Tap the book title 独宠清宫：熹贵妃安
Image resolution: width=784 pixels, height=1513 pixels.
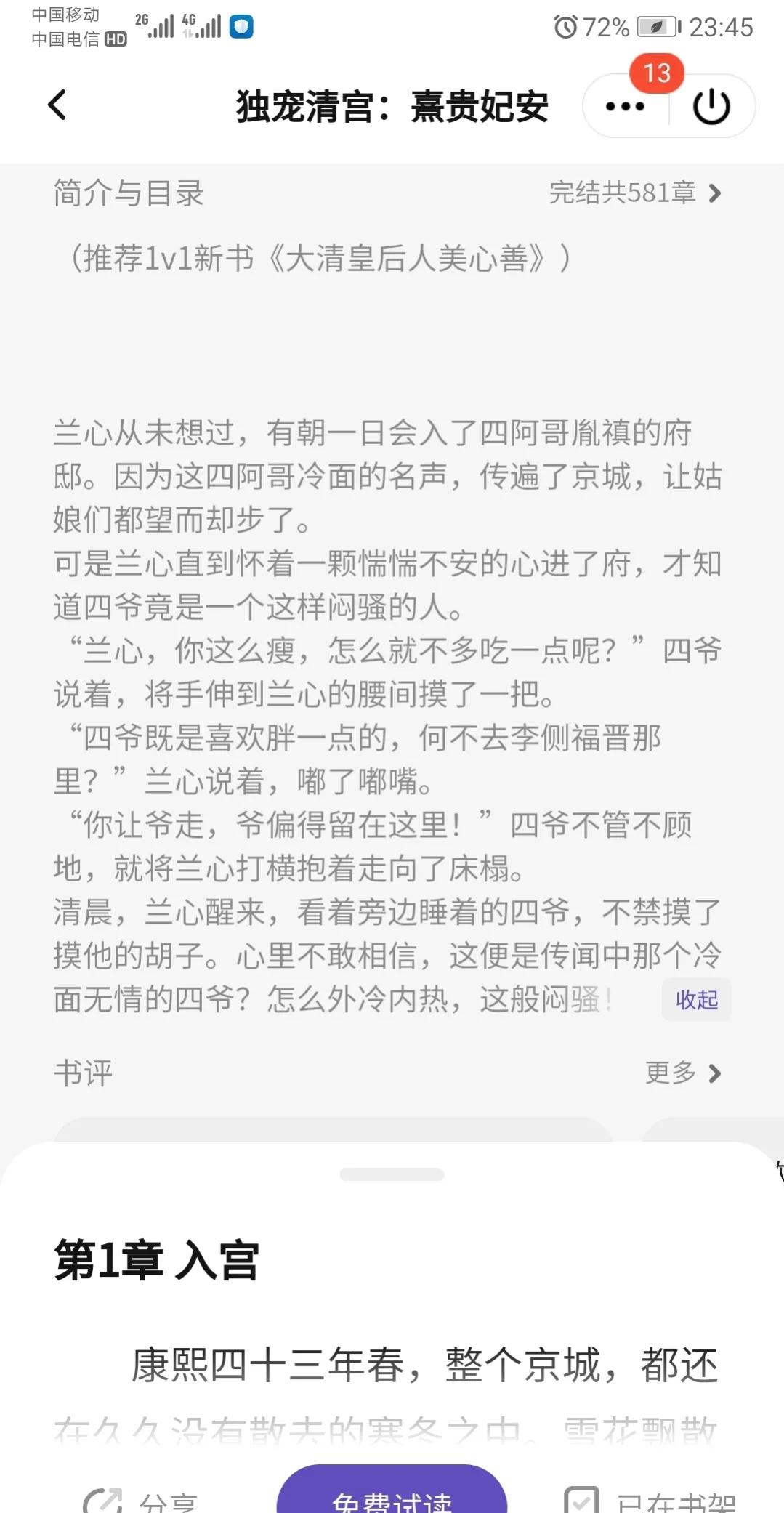pos(392,105)
